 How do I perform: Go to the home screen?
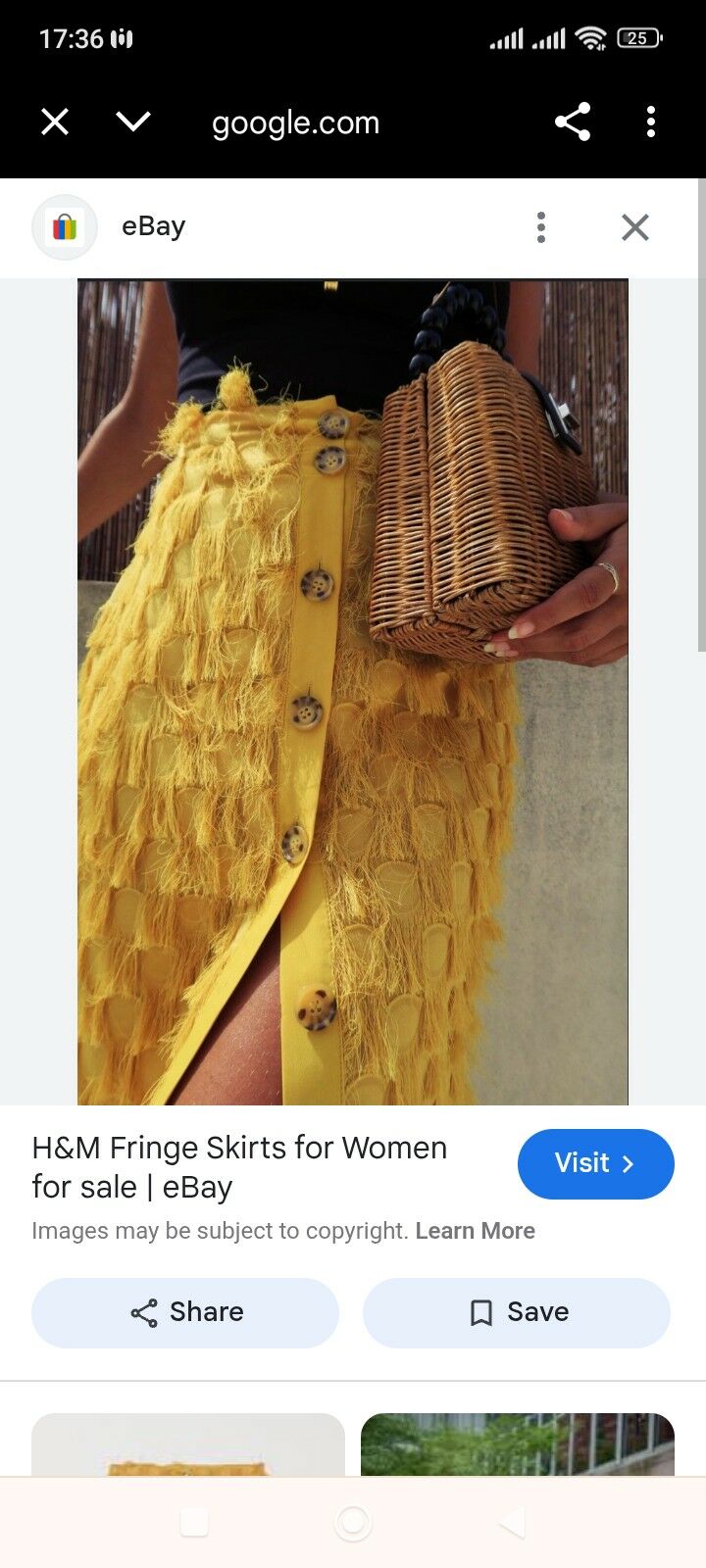click(x=353, y=1522)
